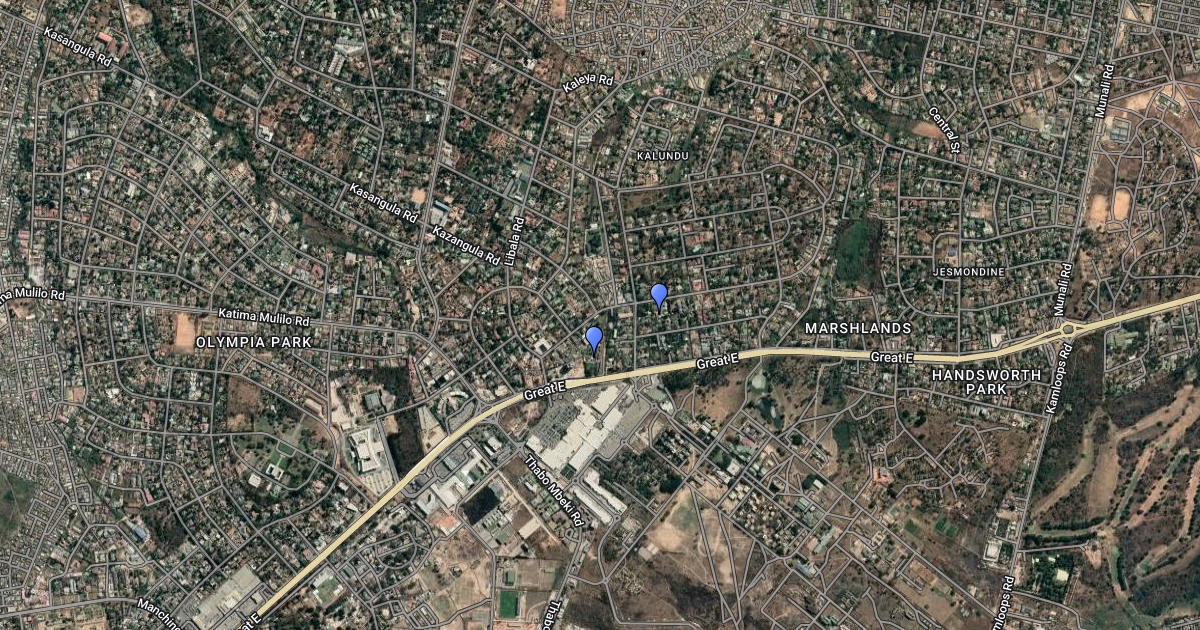The image size is (1200, 630).
Task: Select the blue pin nearer the Kalundu label
Action: 658,296
